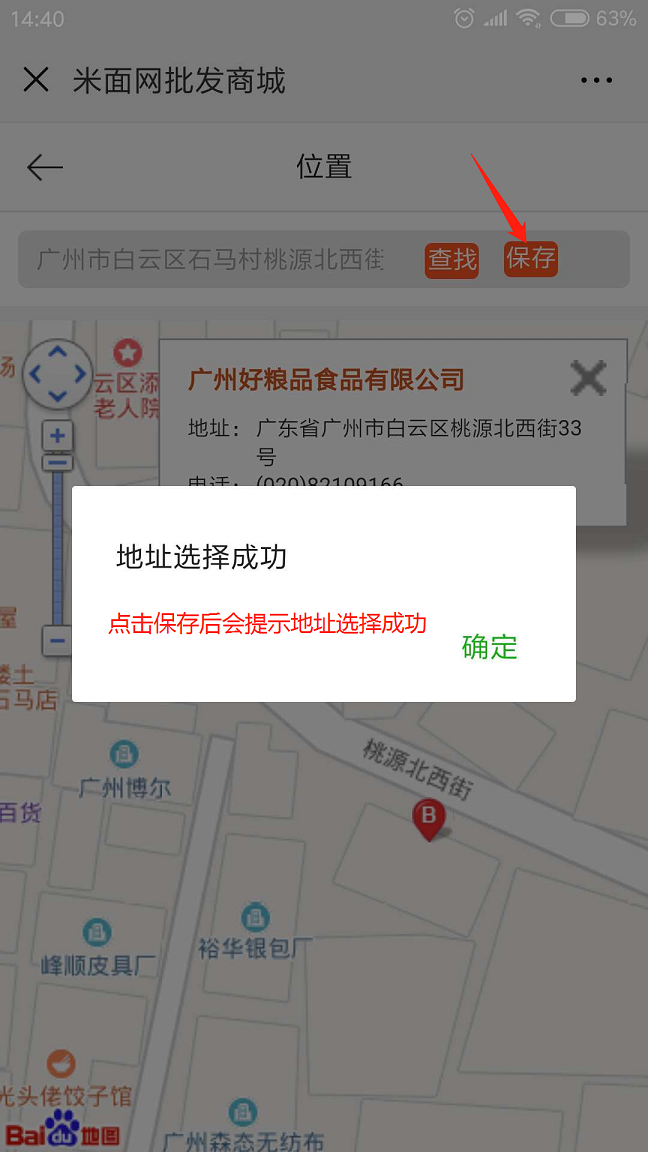
Task: Tap the 保存 save button
Action: coord(530,259)
